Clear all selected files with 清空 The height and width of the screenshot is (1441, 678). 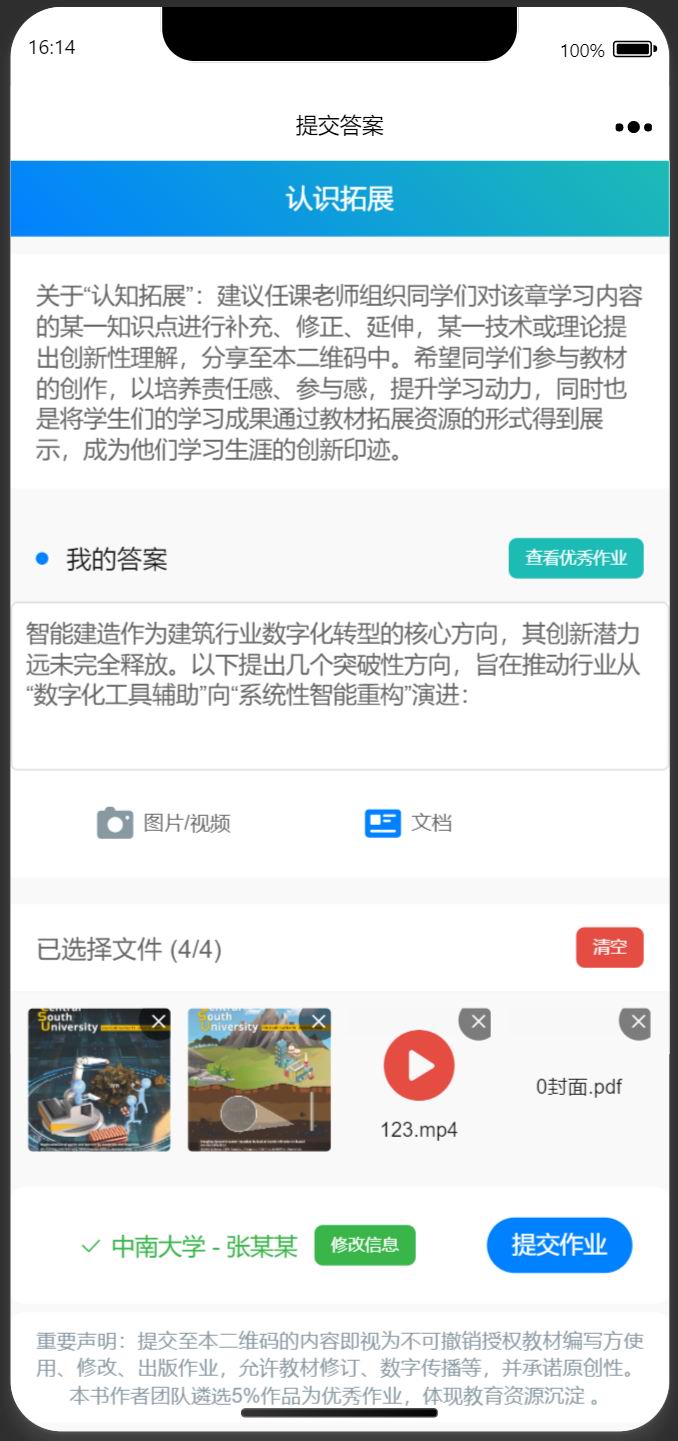(609, 947)
